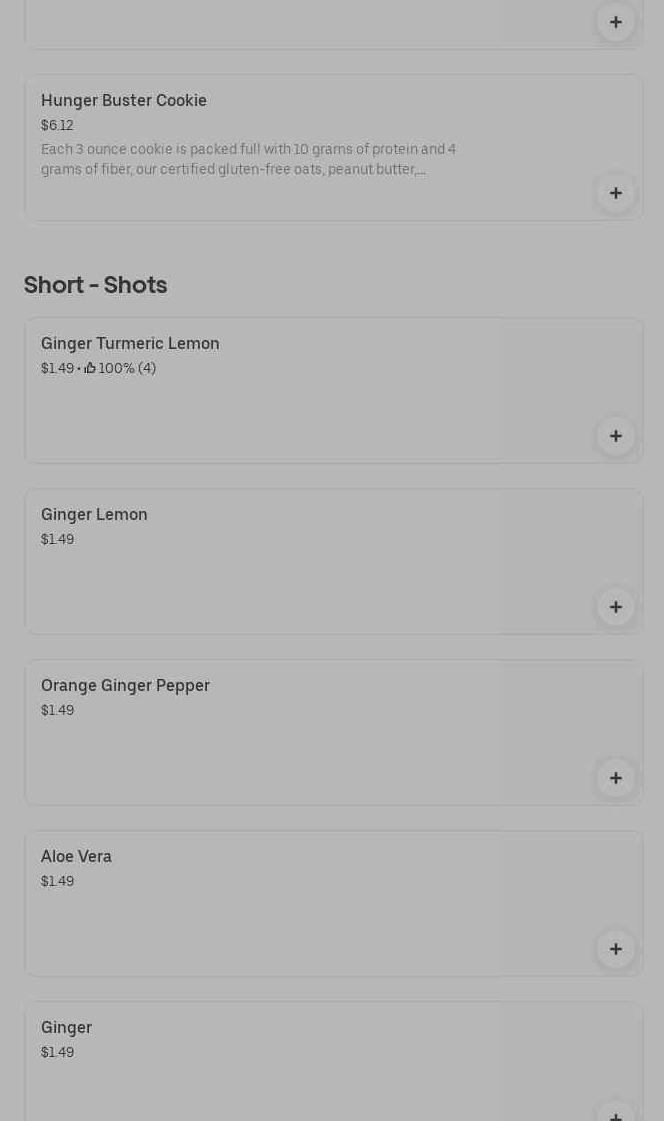664x1121 pixels.
Task: Add Ginger Lemon shot to cart
Action: pos(615,607)
